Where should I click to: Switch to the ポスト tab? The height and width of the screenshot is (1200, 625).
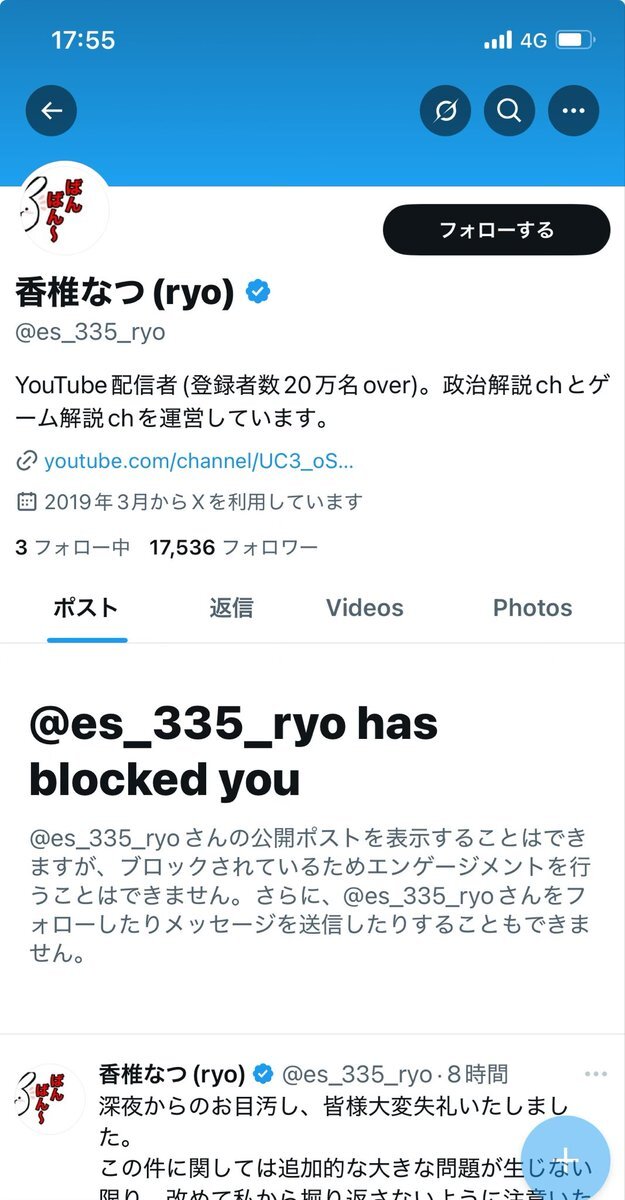point(85,608)
